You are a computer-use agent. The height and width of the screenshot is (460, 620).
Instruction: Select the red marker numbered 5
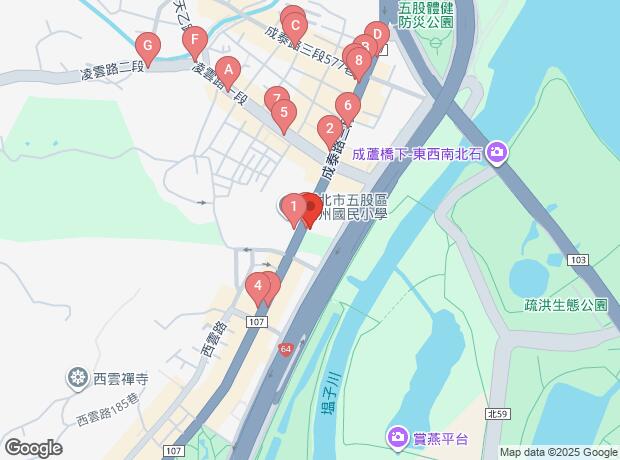tap(284, 113)
